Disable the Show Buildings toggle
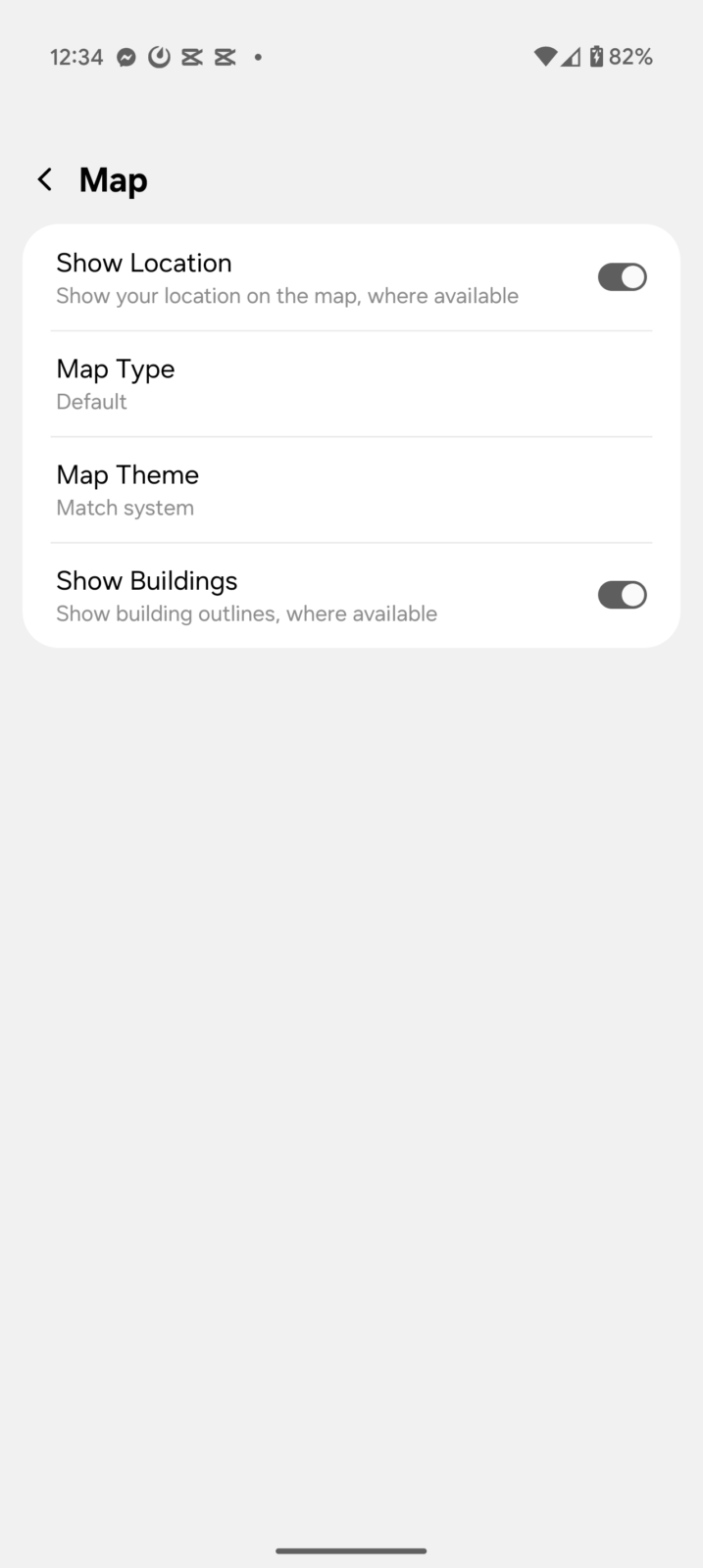703x1568 pixels. [622, 595]
